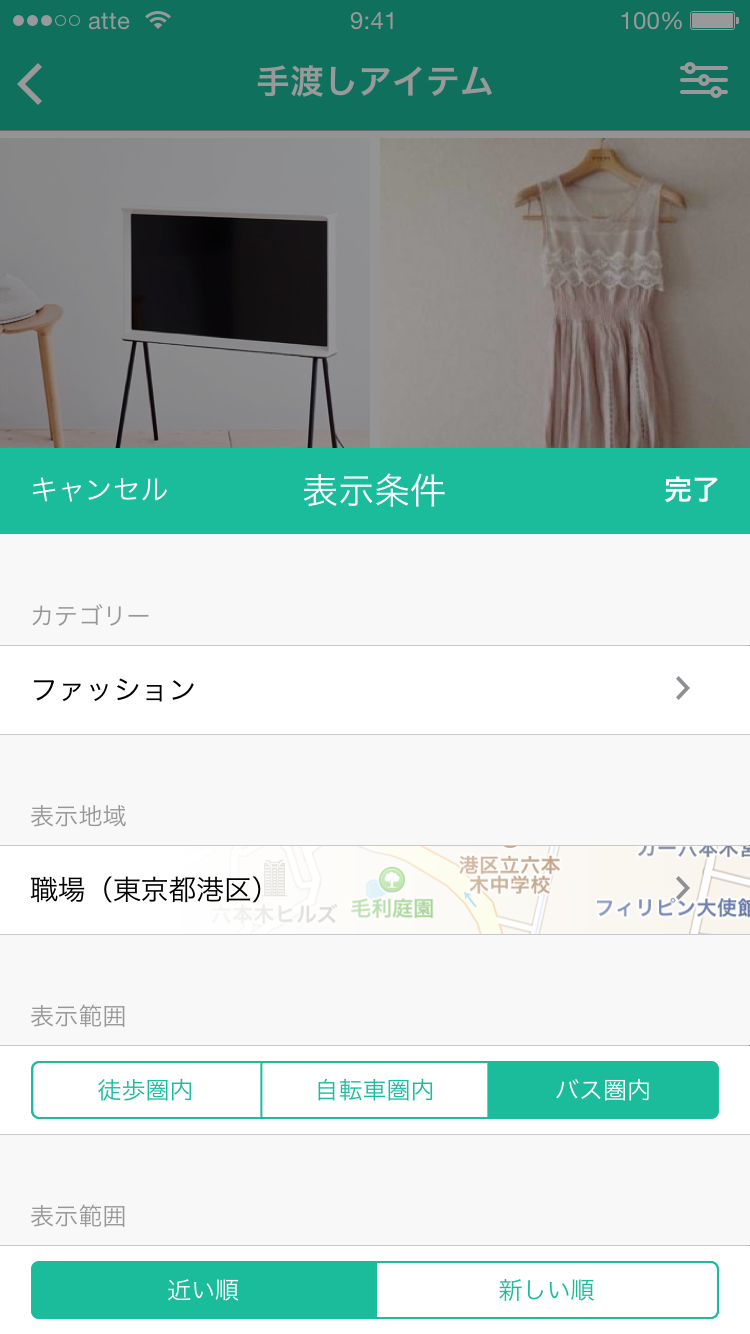Sort items by 新しい順
The image size is (750, 1334).
(x=547, y=1290)
